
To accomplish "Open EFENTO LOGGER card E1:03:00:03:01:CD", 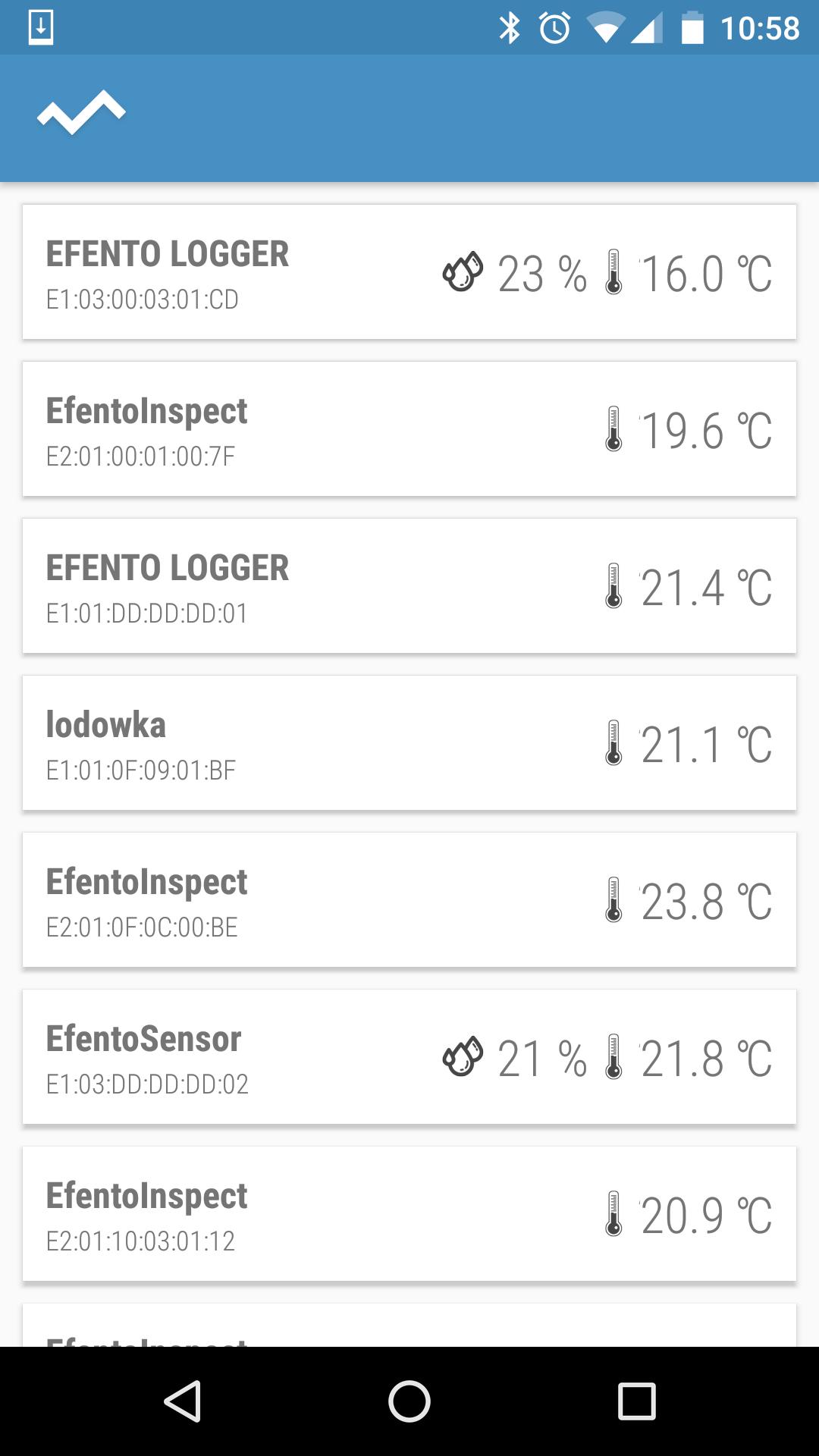I will tap(409, 271).
